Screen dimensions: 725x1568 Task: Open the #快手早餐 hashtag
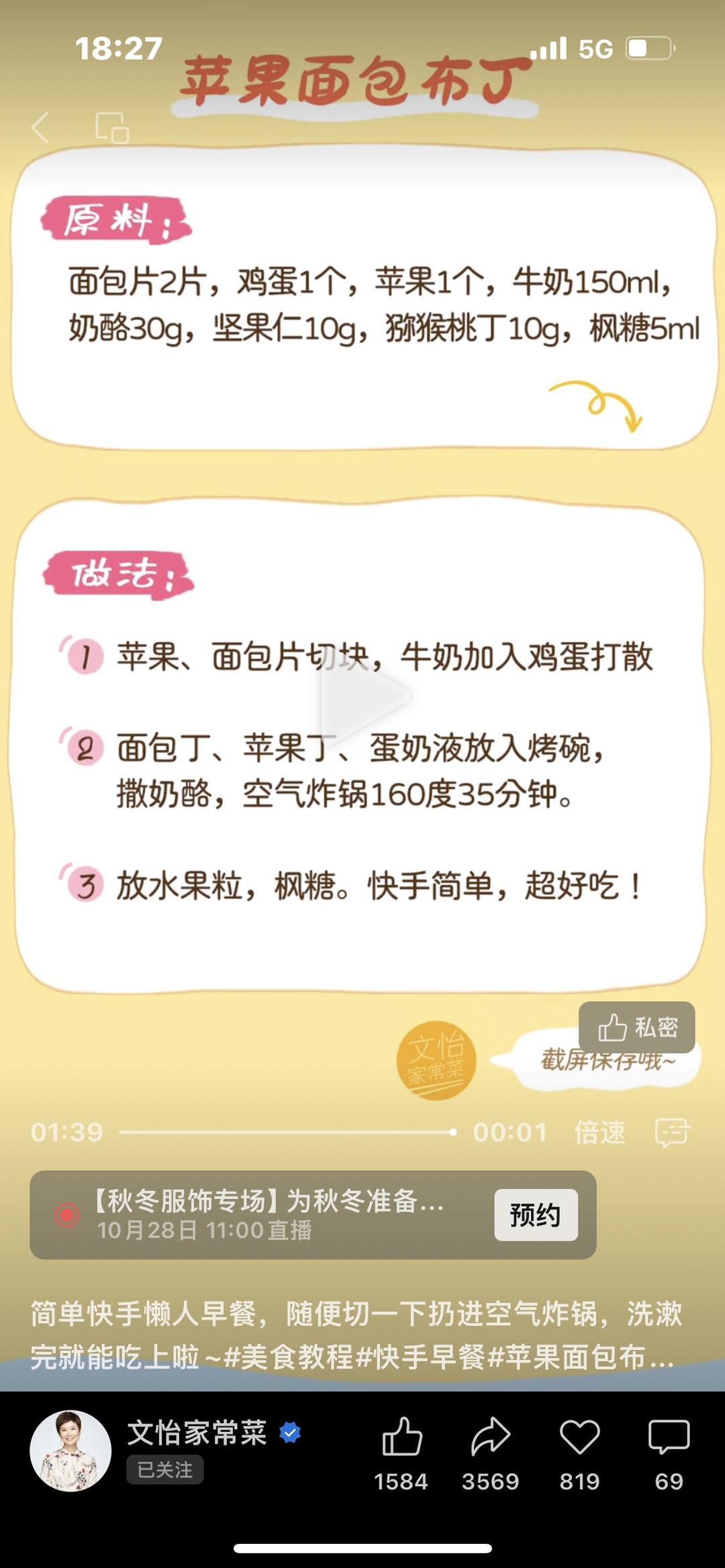tap(420, 1357)
